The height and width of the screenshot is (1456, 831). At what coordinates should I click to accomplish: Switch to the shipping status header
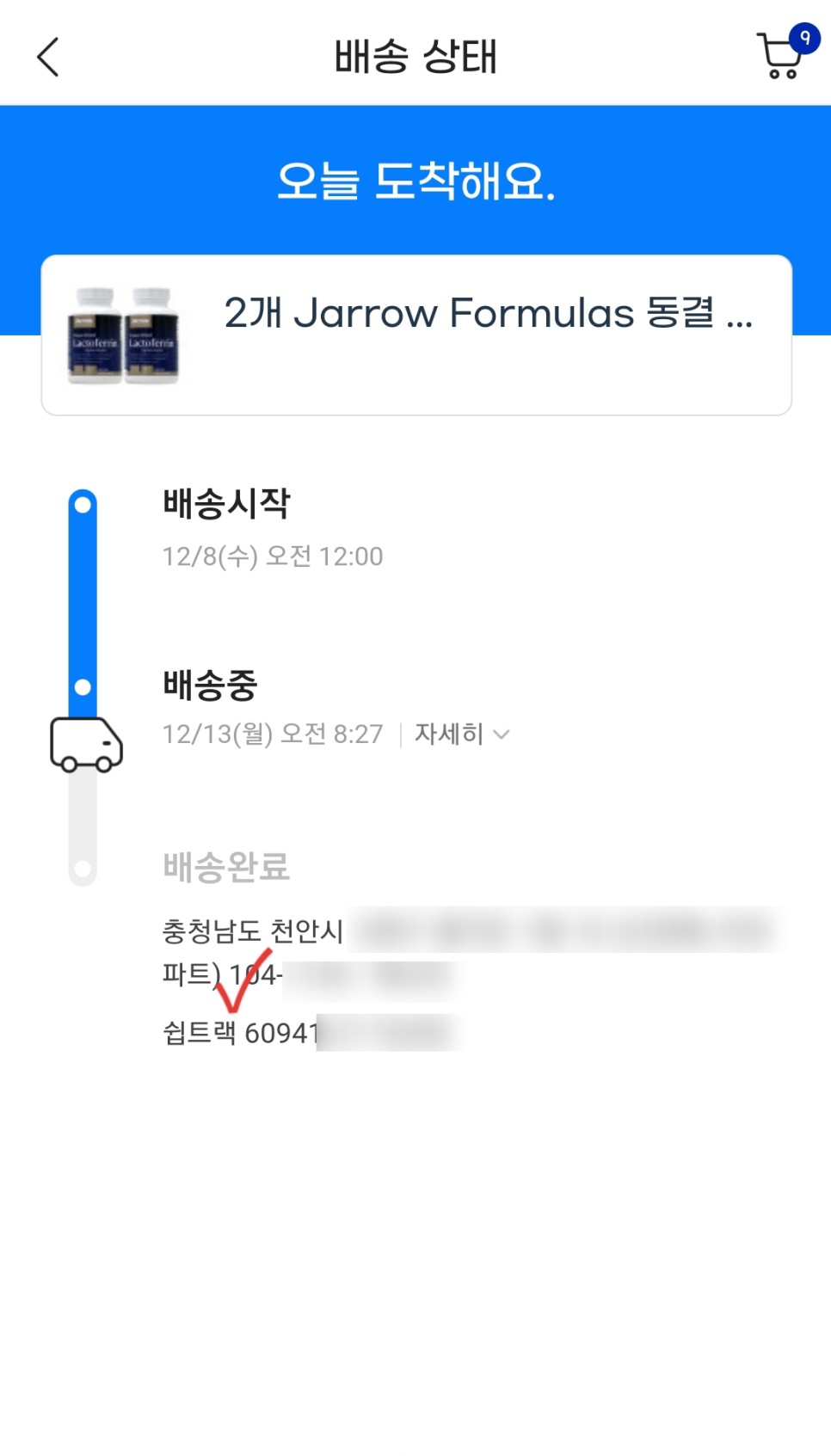pyautogui.click(x=415, y=57)
